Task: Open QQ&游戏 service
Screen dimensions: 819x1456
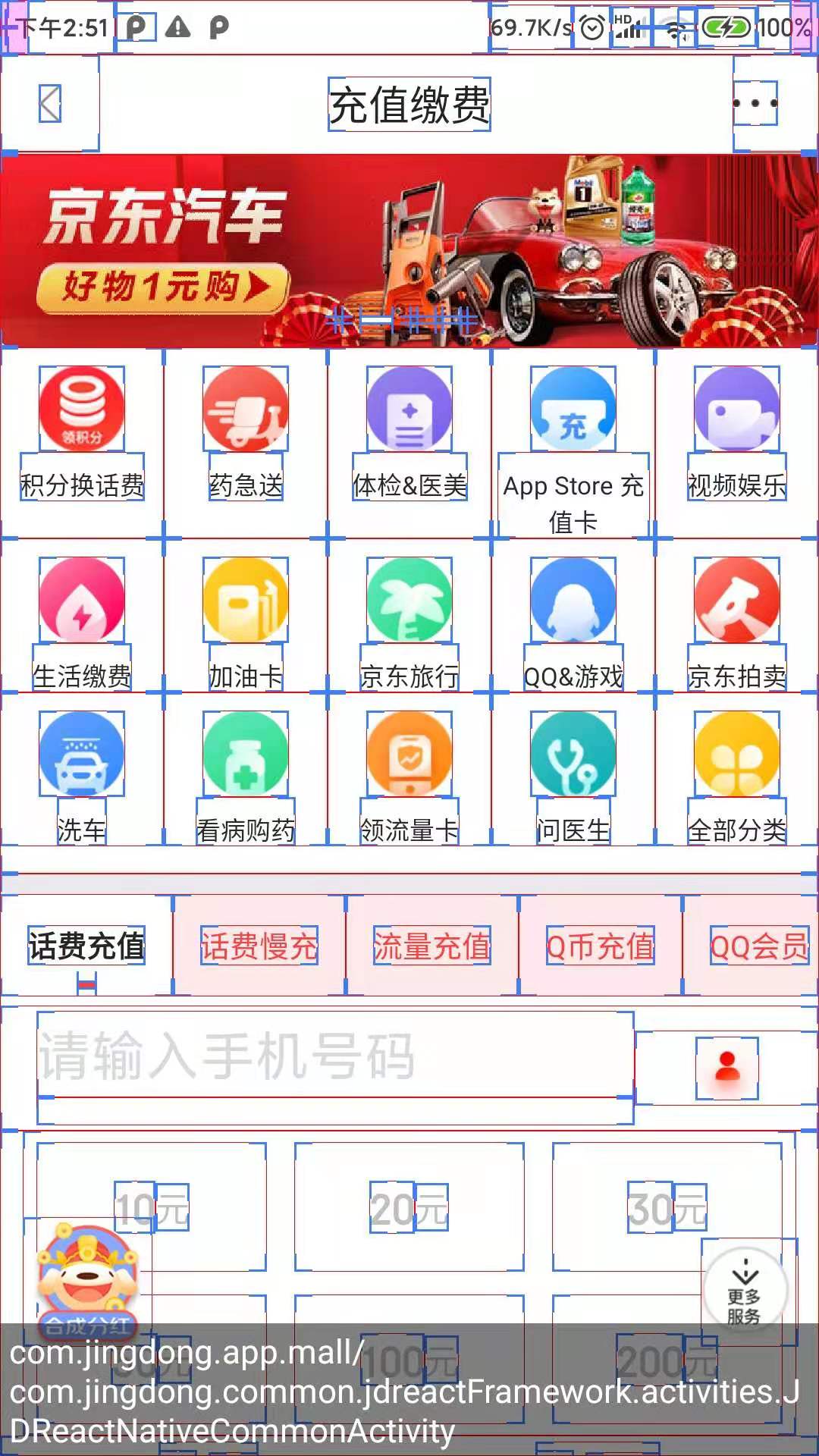Action: tap(573, 618)
